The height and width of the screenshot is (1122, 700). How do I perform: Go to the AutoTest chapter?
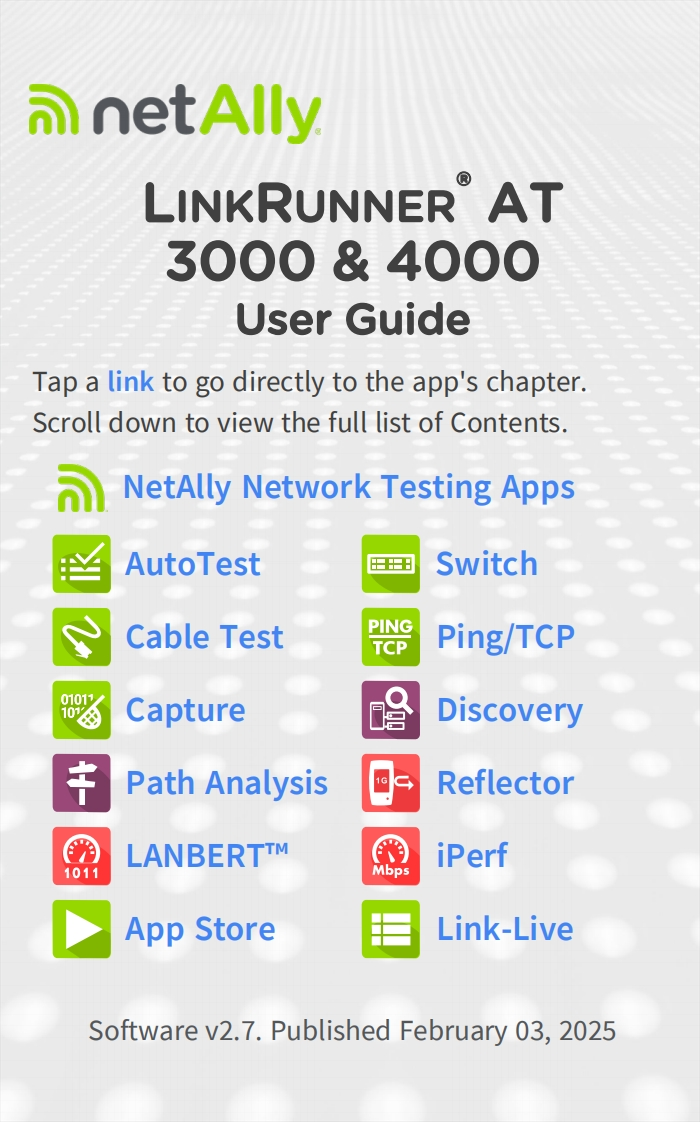(192, 564)
